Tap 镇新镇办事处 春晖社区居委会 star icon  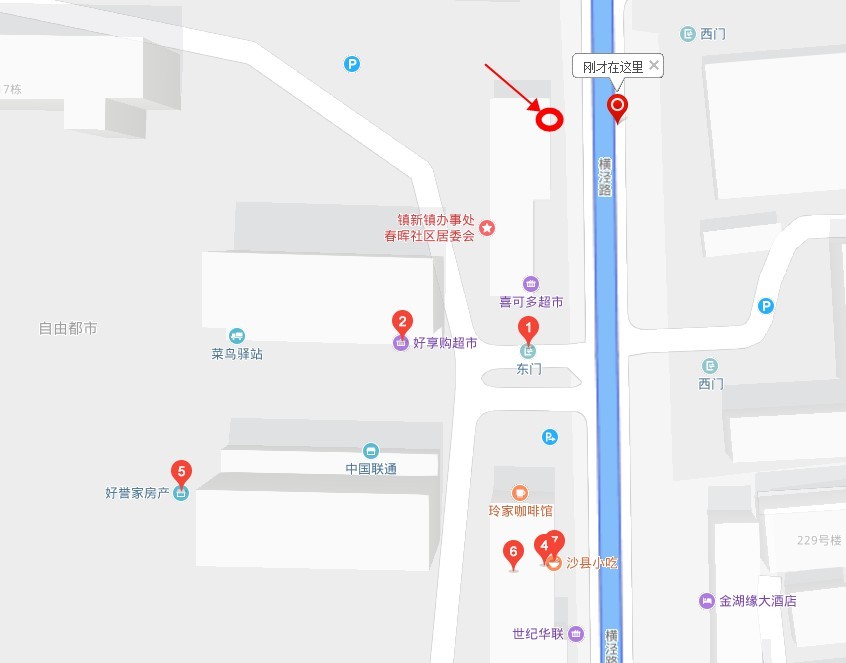pyautogui.click(x=487, y=228)
